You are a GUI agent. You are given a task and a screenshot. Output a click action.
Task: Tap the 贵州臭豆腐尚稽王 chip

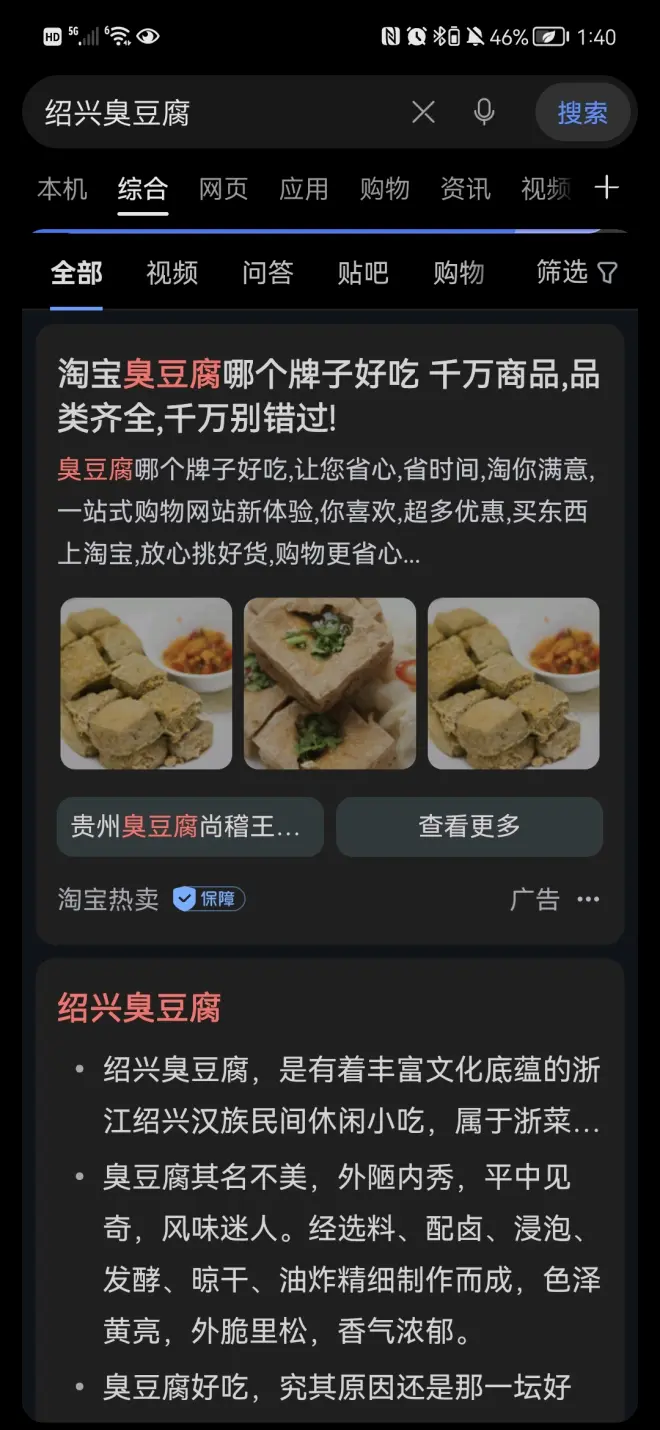(190, 827)
